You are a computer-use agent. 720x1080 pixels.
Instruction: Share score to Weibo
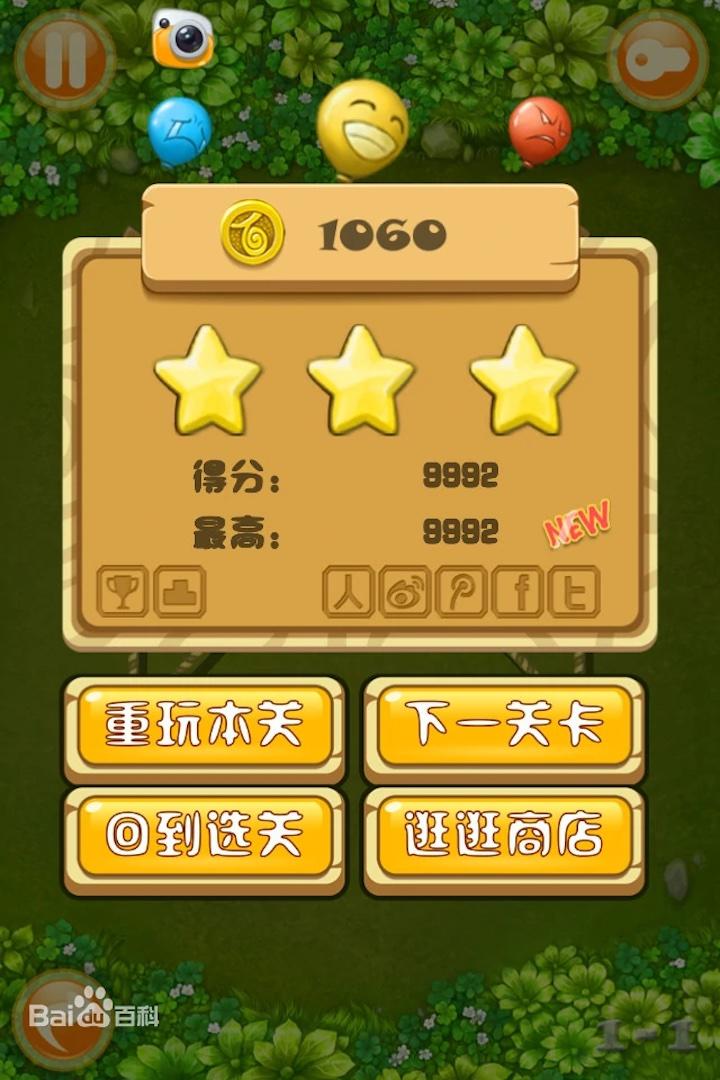[405, 592]
